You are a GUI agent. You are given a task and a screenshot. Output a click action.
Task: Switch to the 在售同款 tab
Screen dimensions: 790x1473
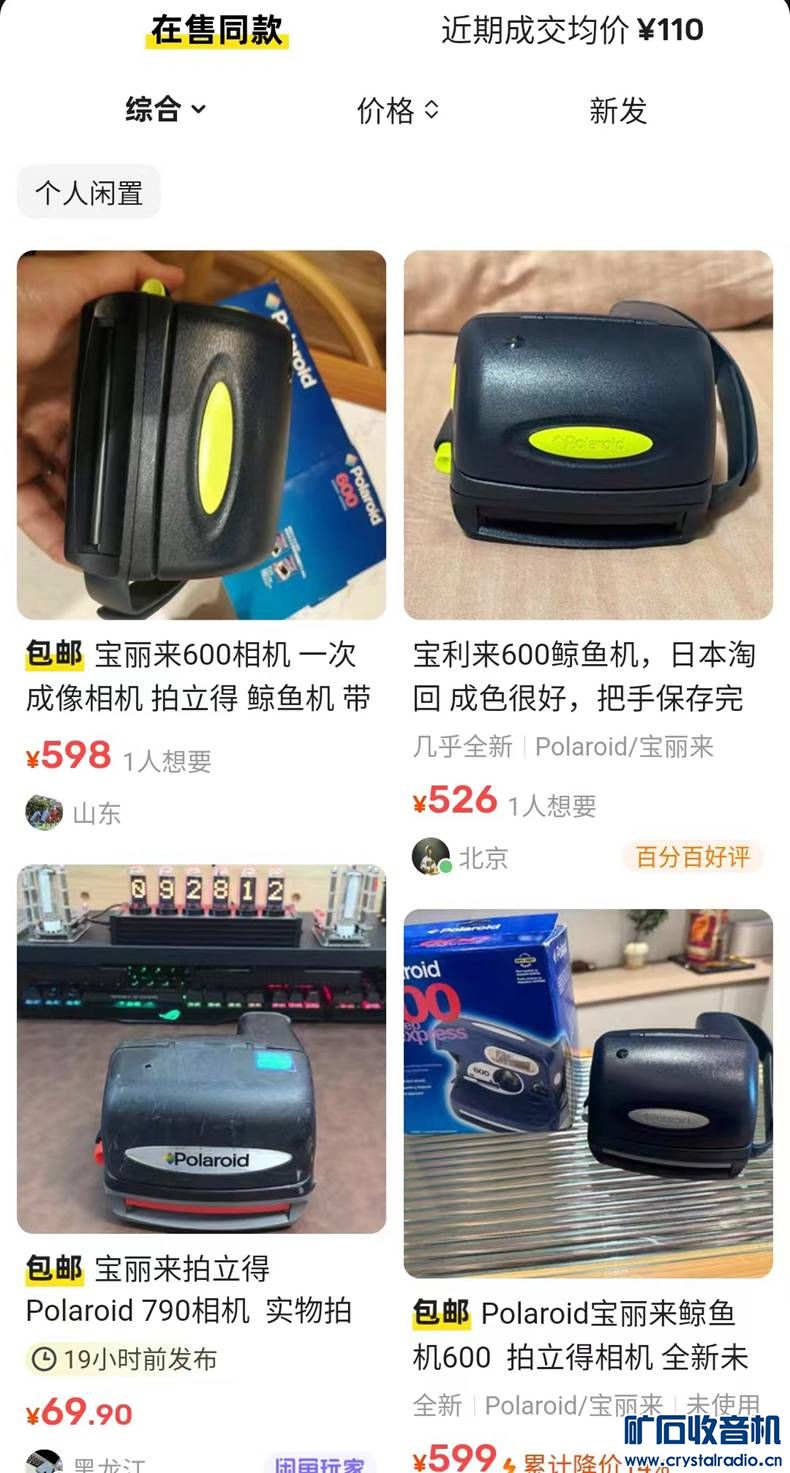click(x=217, y=30)
